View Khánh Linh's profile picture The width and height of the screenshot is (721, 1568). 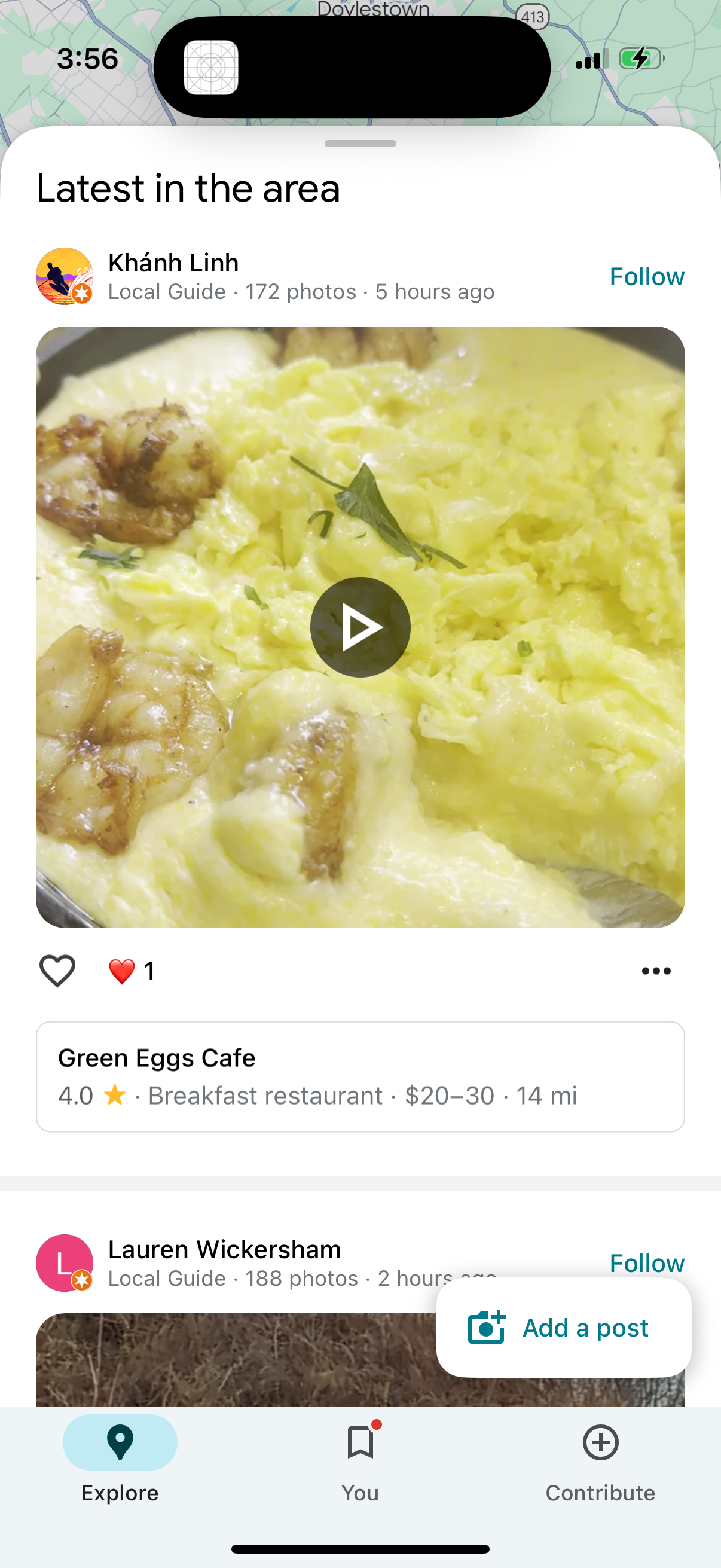tap(65, 276)
